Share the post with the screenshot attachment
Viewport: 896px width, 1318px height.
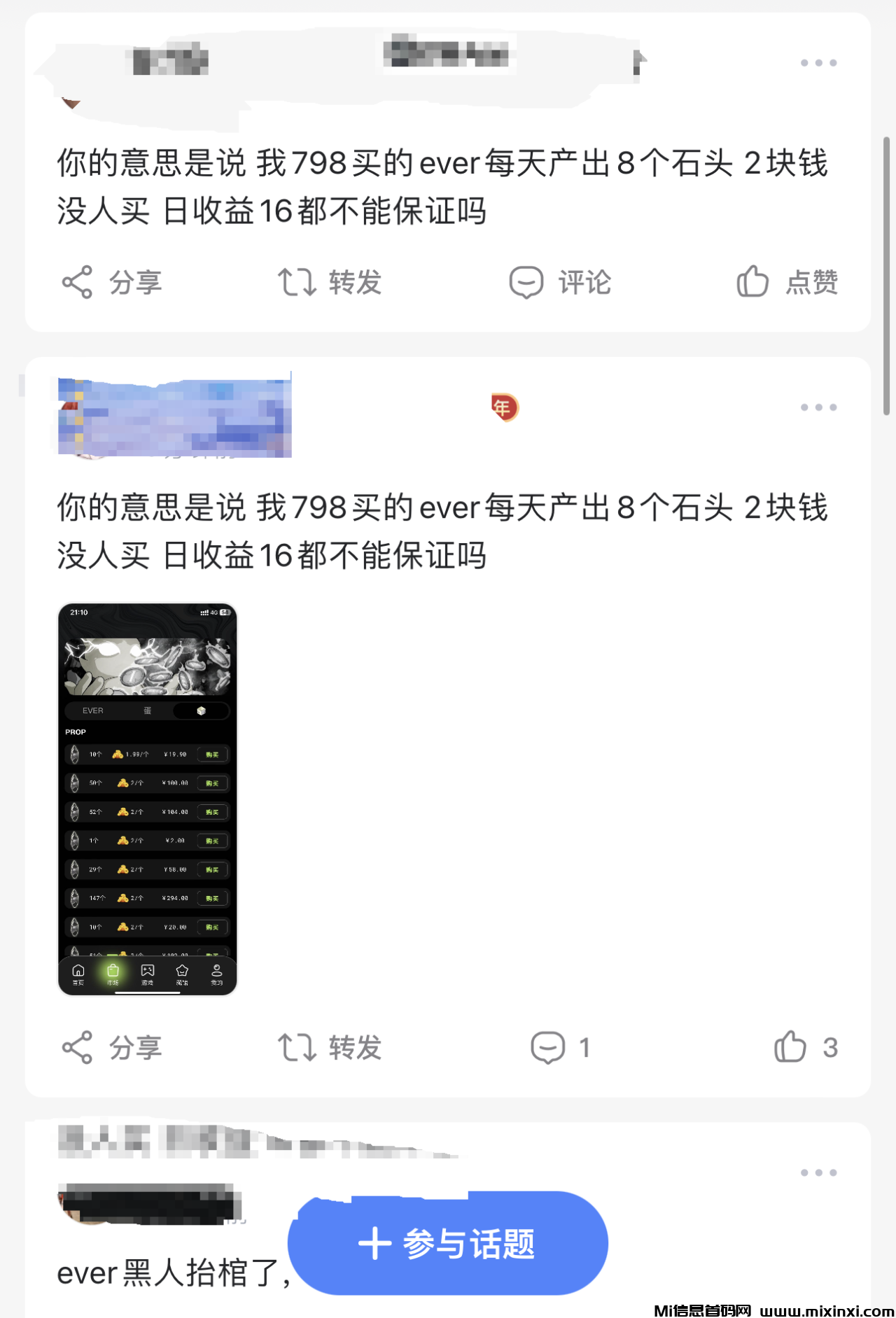pyautogui.click(x=112, y=1048)
